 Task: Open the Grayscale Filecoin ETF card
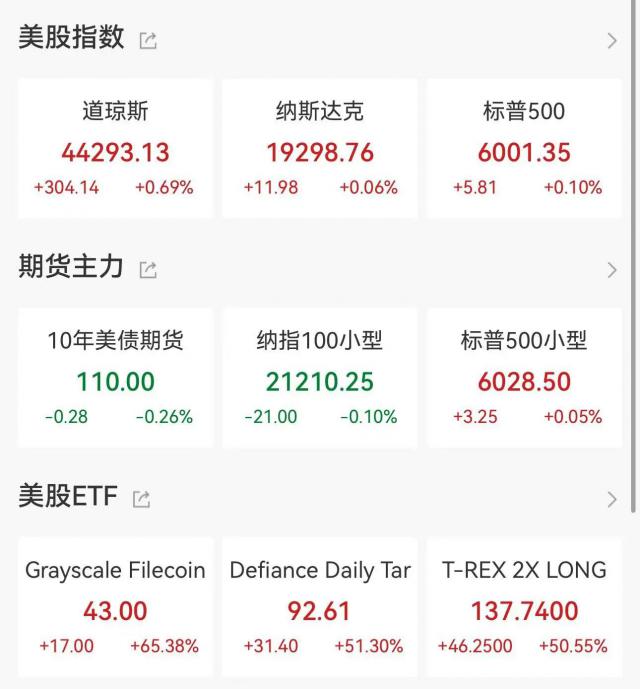pyautogui.click(x=115, y=608)
